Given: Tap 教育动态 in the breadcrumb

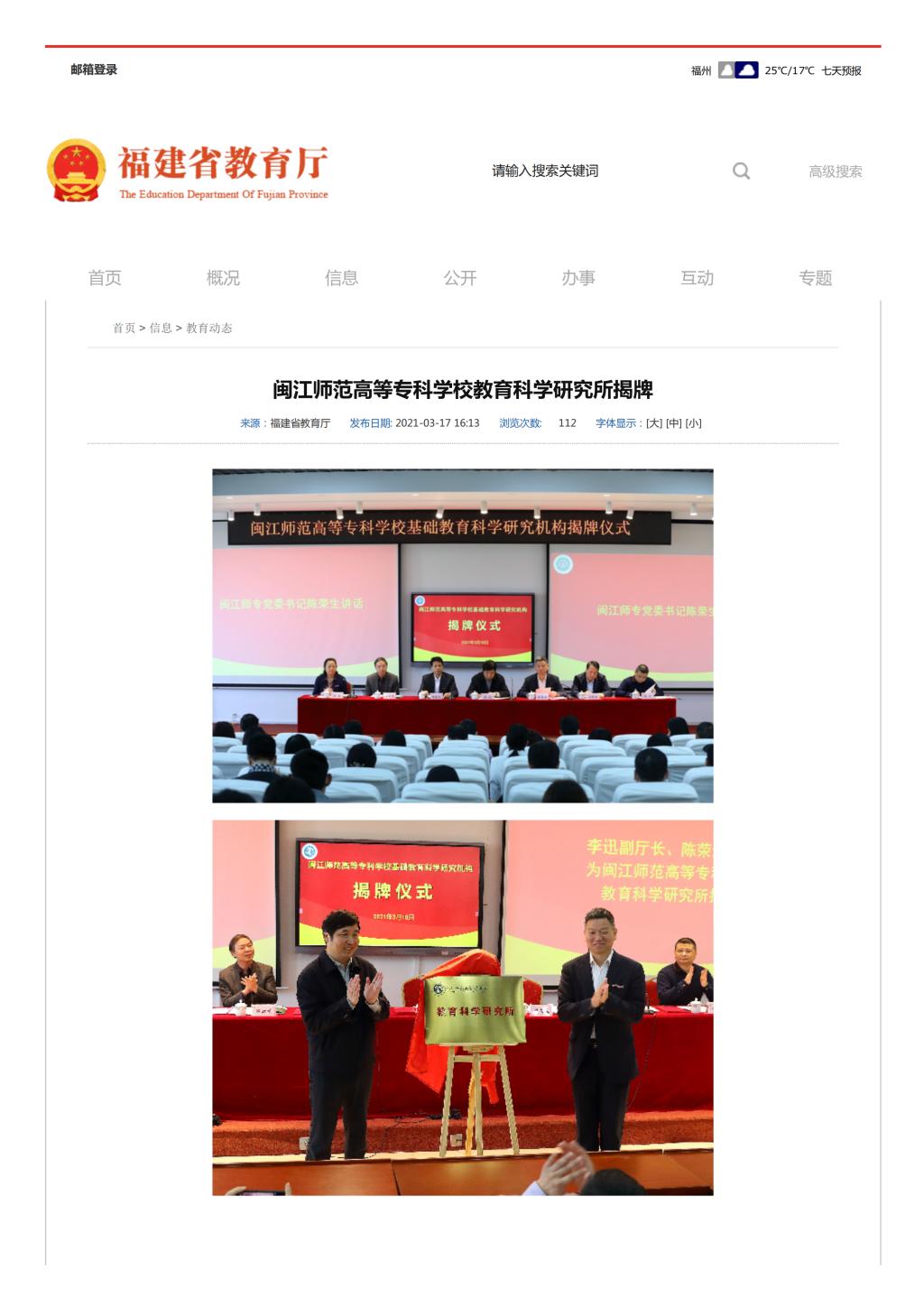Looking at the screenshot, I should 209,329.
